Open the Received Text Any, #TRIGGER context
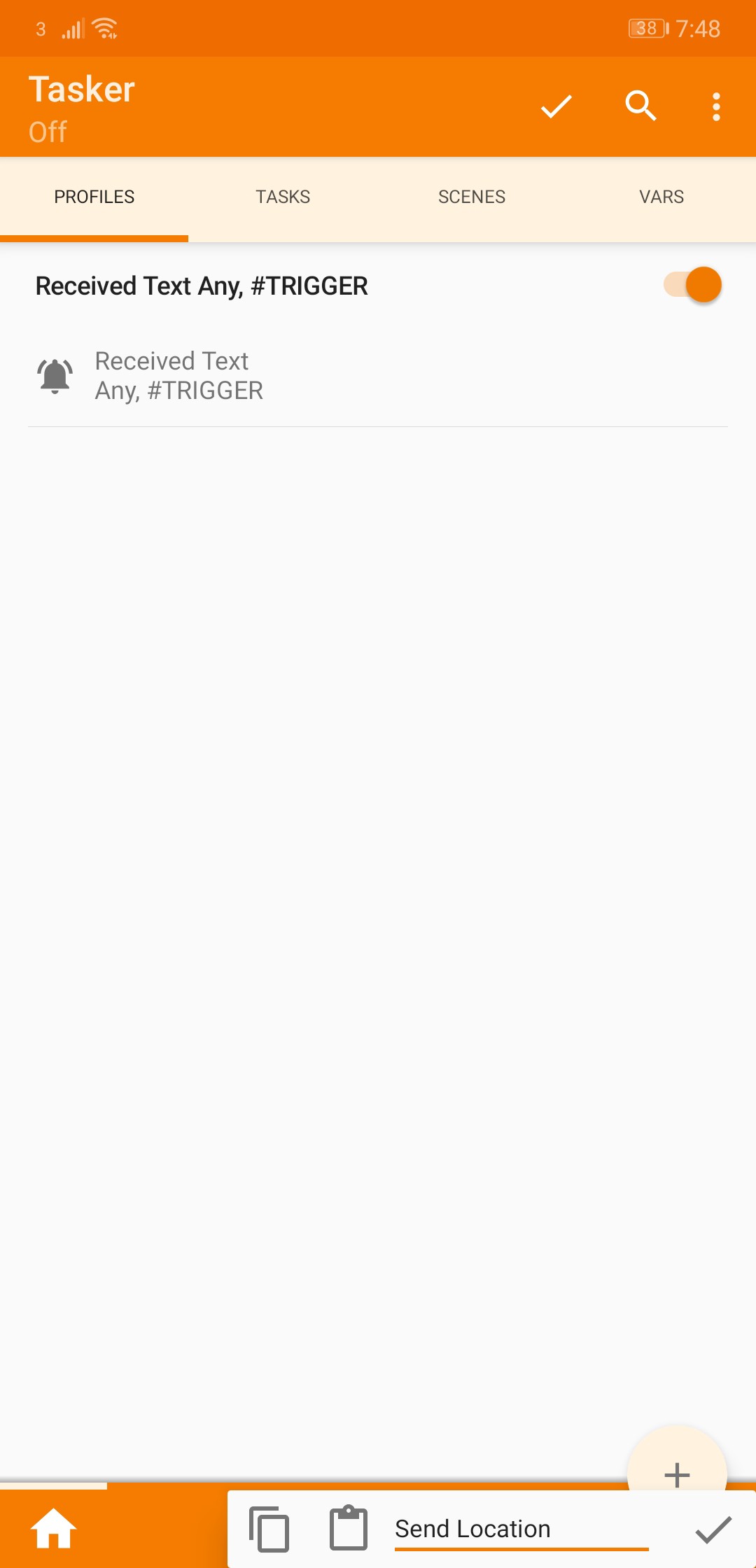756x1568 pixels. click(178, 376)
